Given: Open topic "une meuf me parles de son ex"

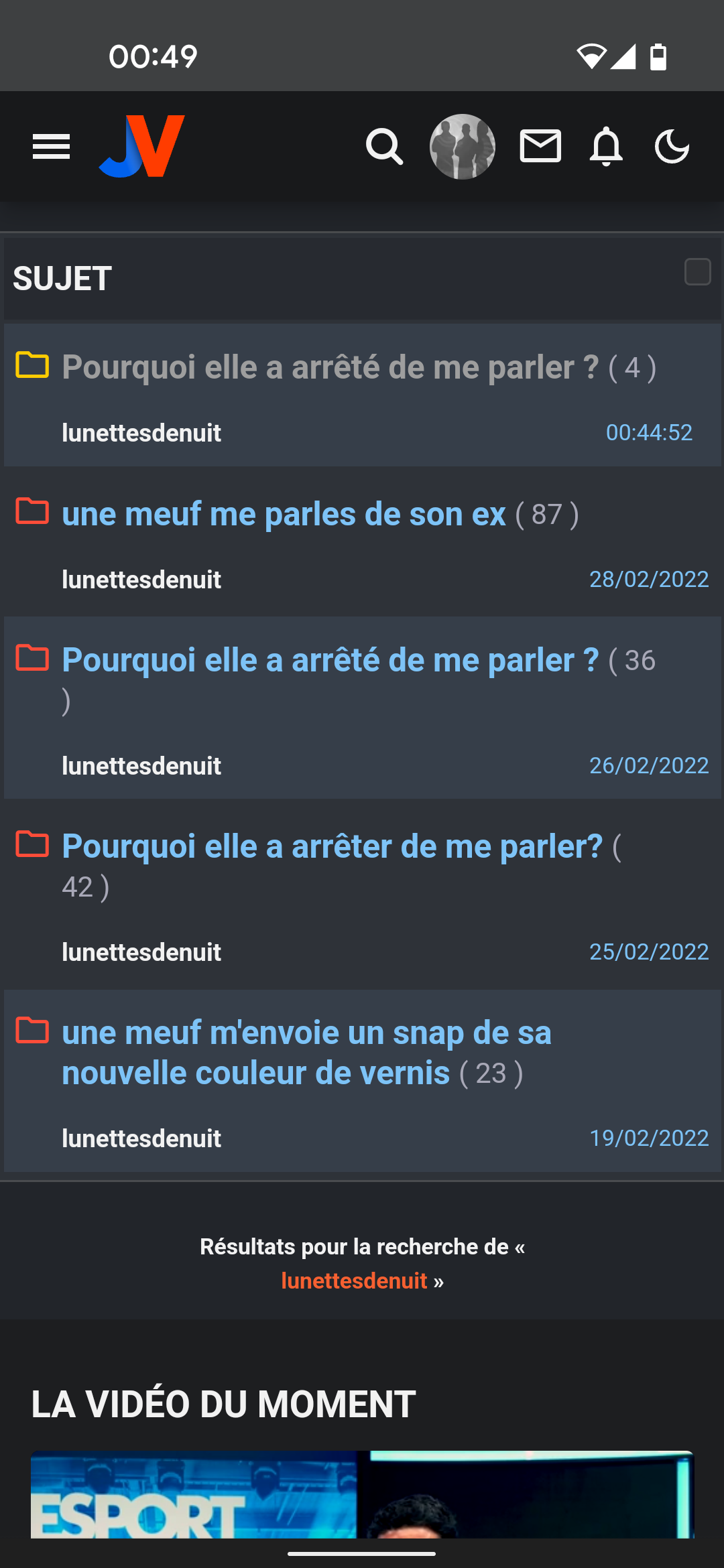Looking at the screenshot, I should [x=284, y=514].
